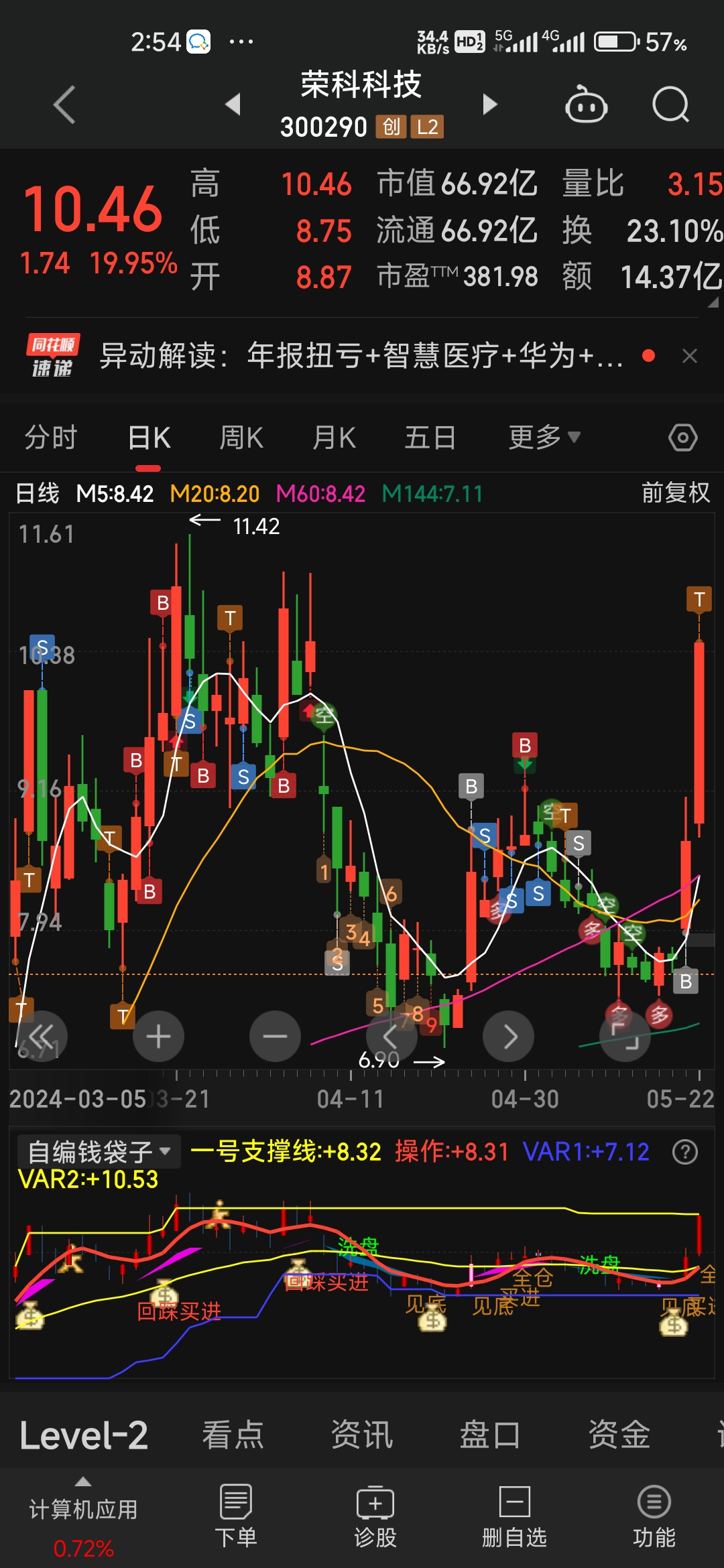The width and height of the screenshot is (724, 1568).
Task: Zoom in the K-line chart with plus
Action: (158, 1037)
